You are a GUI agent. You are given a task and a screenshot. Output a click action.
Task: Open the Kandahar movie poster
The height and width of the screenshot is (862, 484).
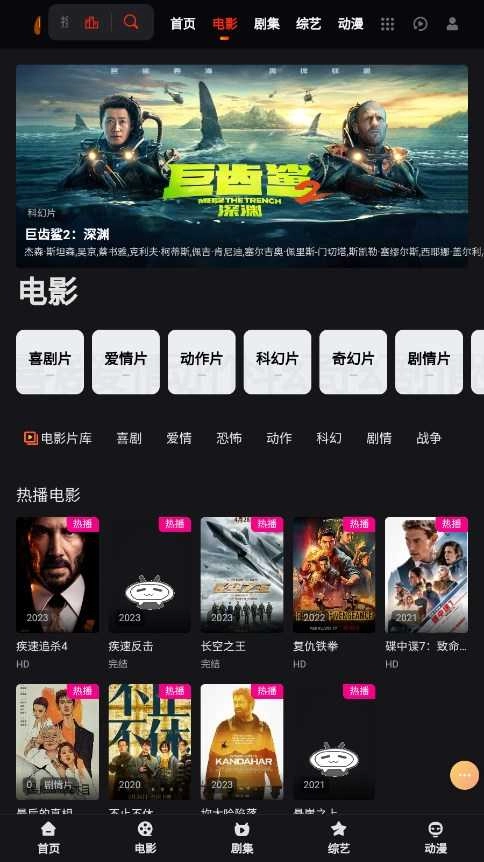242,742
